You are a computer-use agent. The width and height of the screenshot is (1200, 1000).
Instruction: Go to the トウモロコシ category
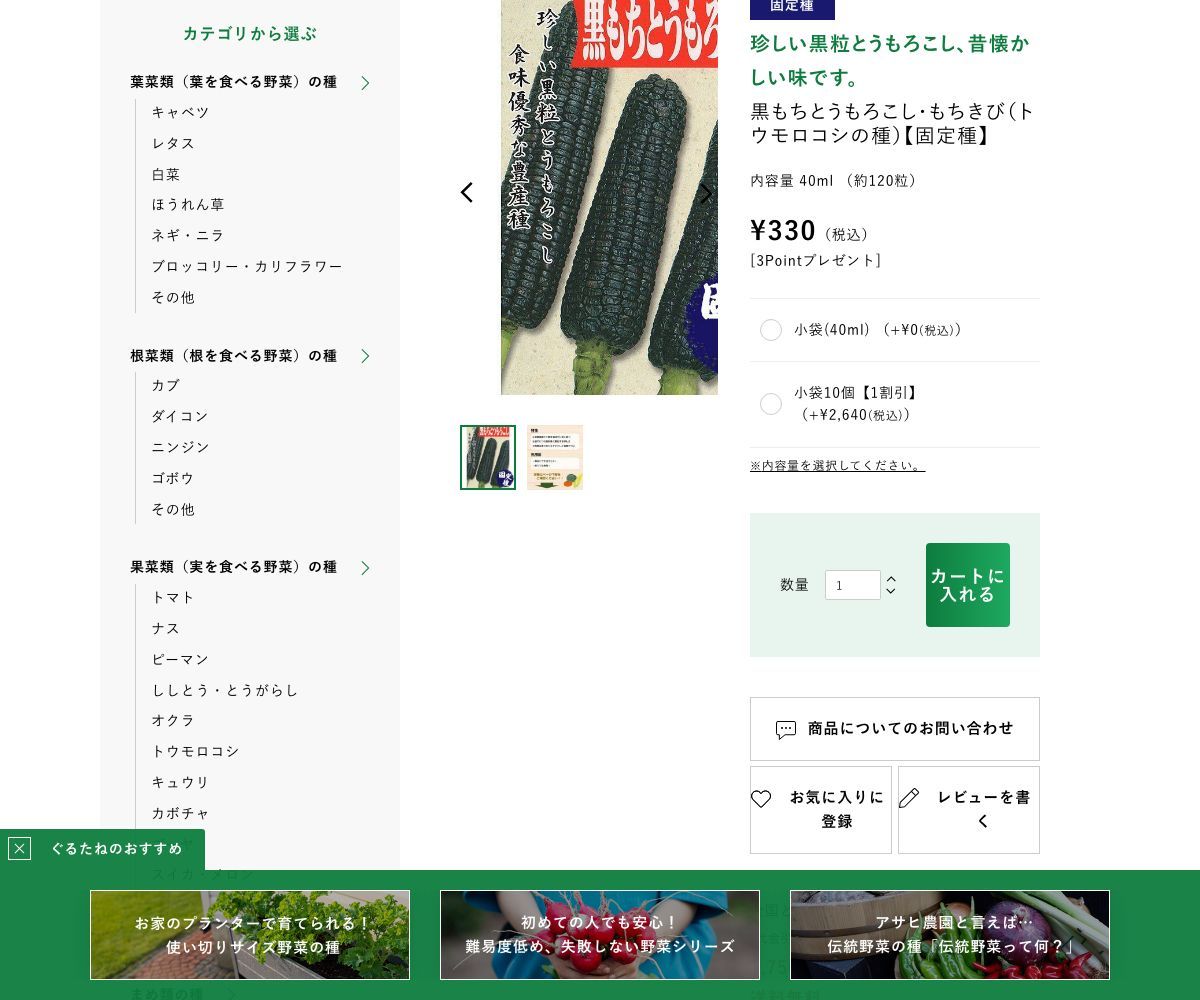click(195, 751)
